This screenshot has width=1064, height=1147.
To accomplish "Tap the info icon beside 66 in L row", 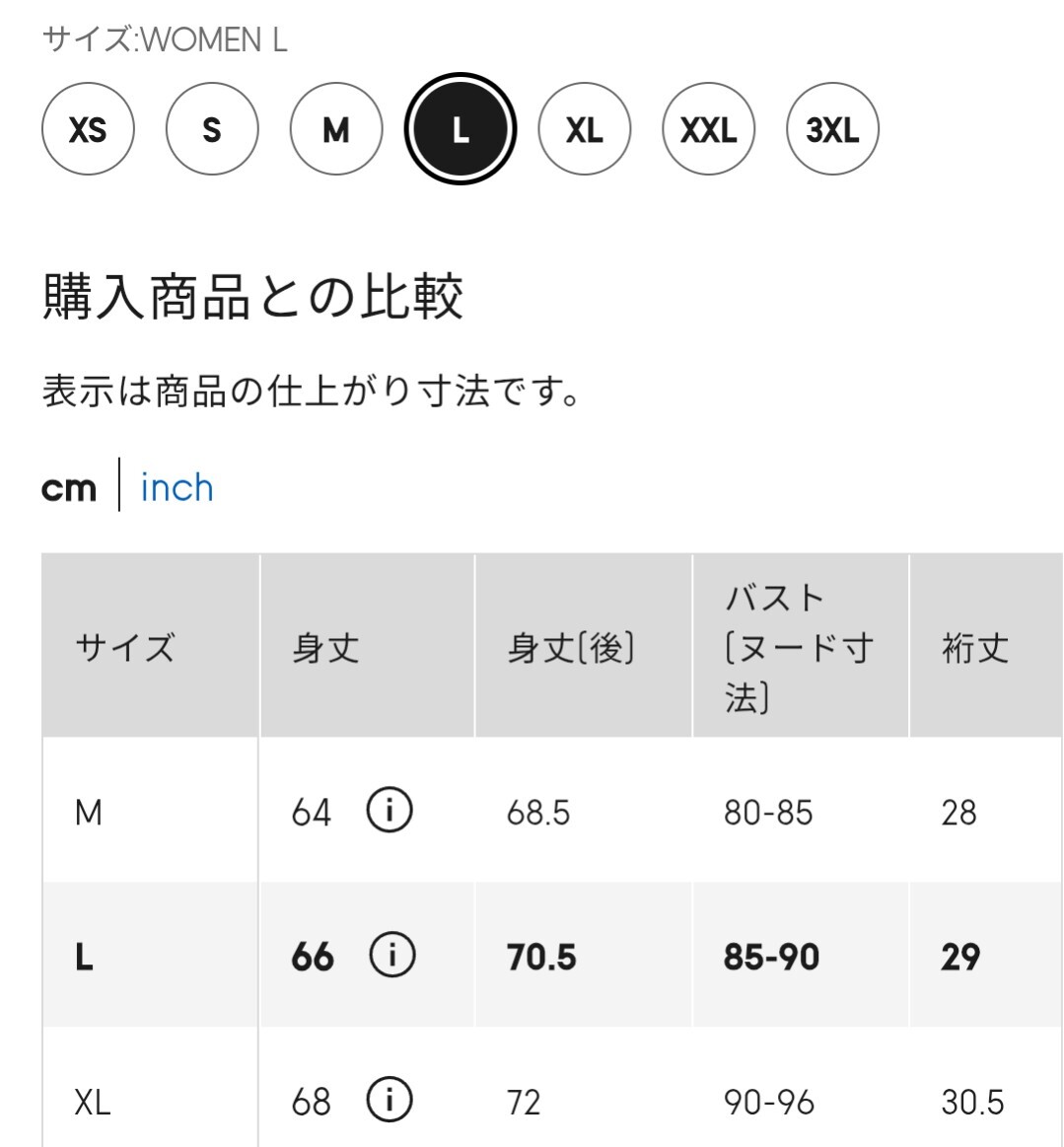I will pos(392,956).
